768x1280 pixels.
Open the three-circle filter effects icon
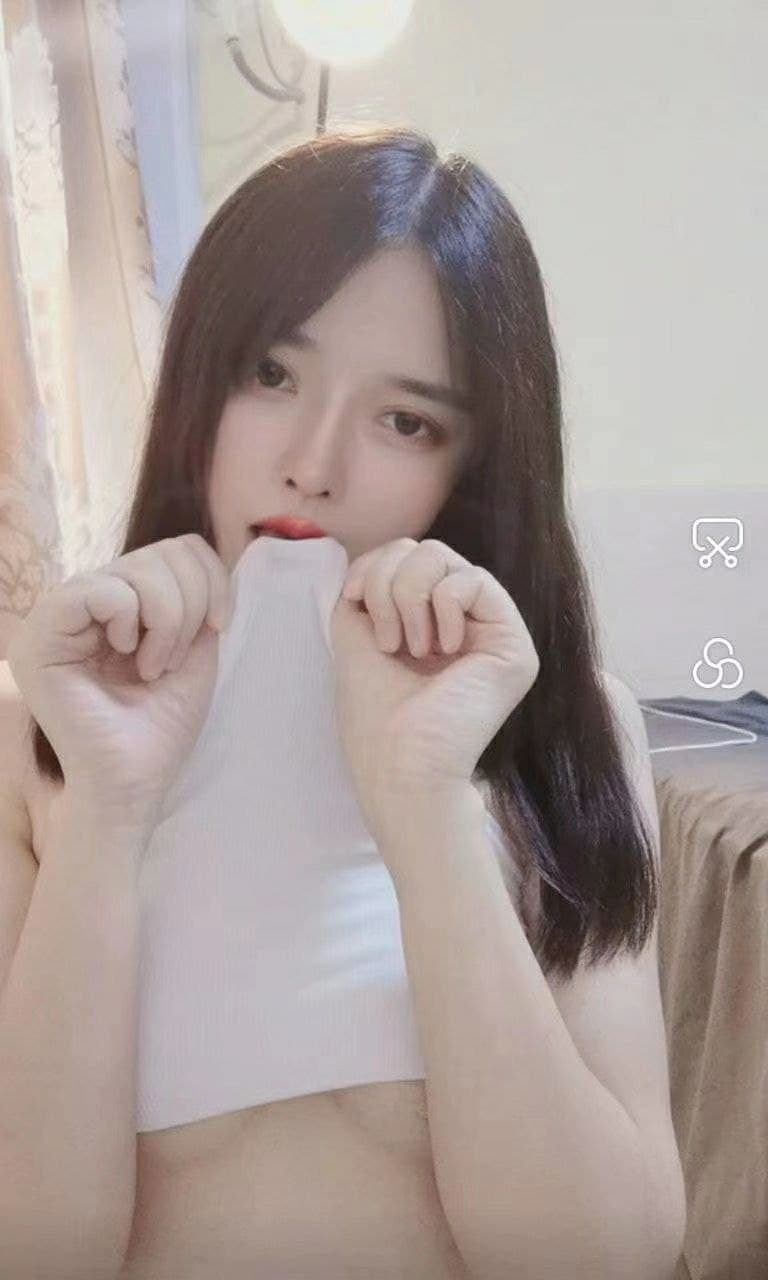pyautogui.click(x=717, y=663)
